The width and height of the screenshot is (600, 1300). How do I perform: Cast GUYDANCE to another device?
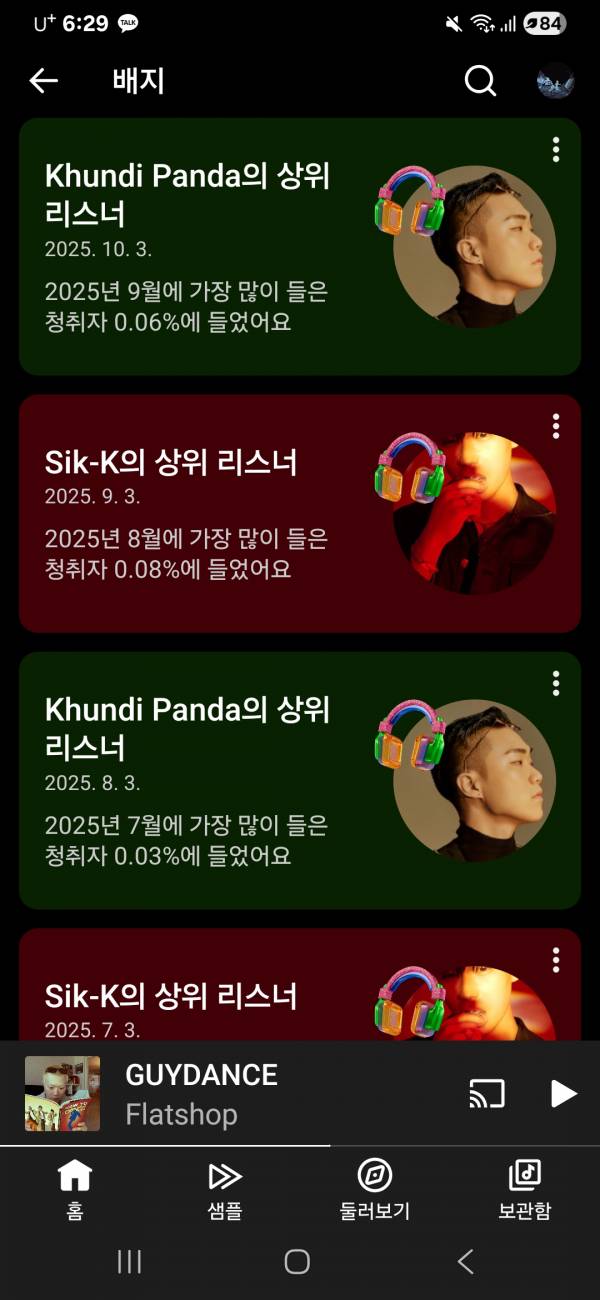[x=487, y=1094]
